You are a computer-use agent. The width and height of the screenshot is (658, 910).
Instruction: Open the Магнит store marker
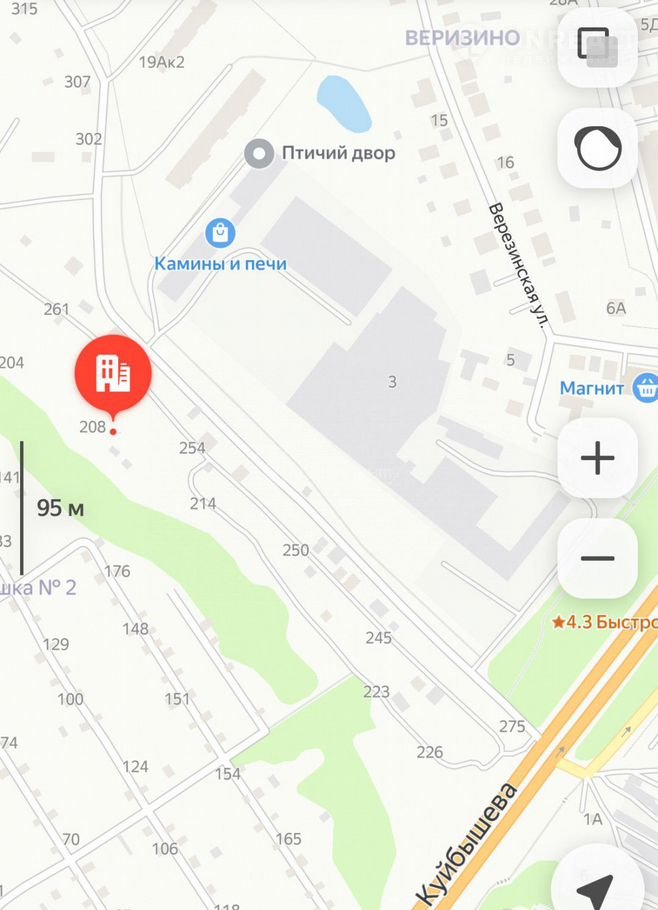[x=644, y=387]
